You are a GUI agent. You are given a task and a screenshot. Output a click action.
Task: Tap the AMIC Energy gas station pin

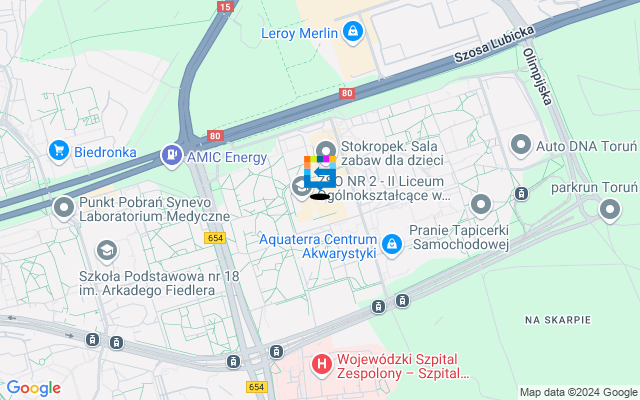pyautogui.click(x=171, y=157)
